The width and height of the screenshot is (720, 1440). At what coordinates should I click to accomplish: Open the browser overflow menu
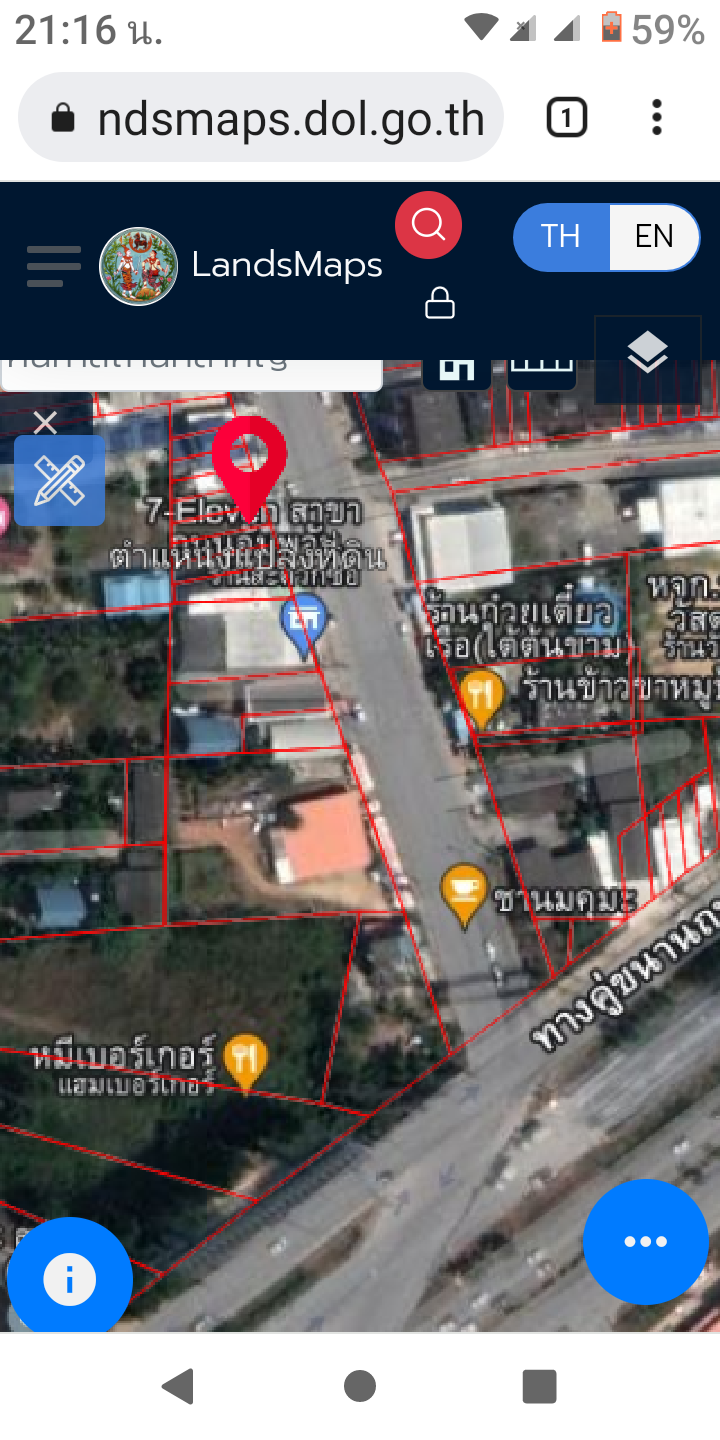(656, 118)
